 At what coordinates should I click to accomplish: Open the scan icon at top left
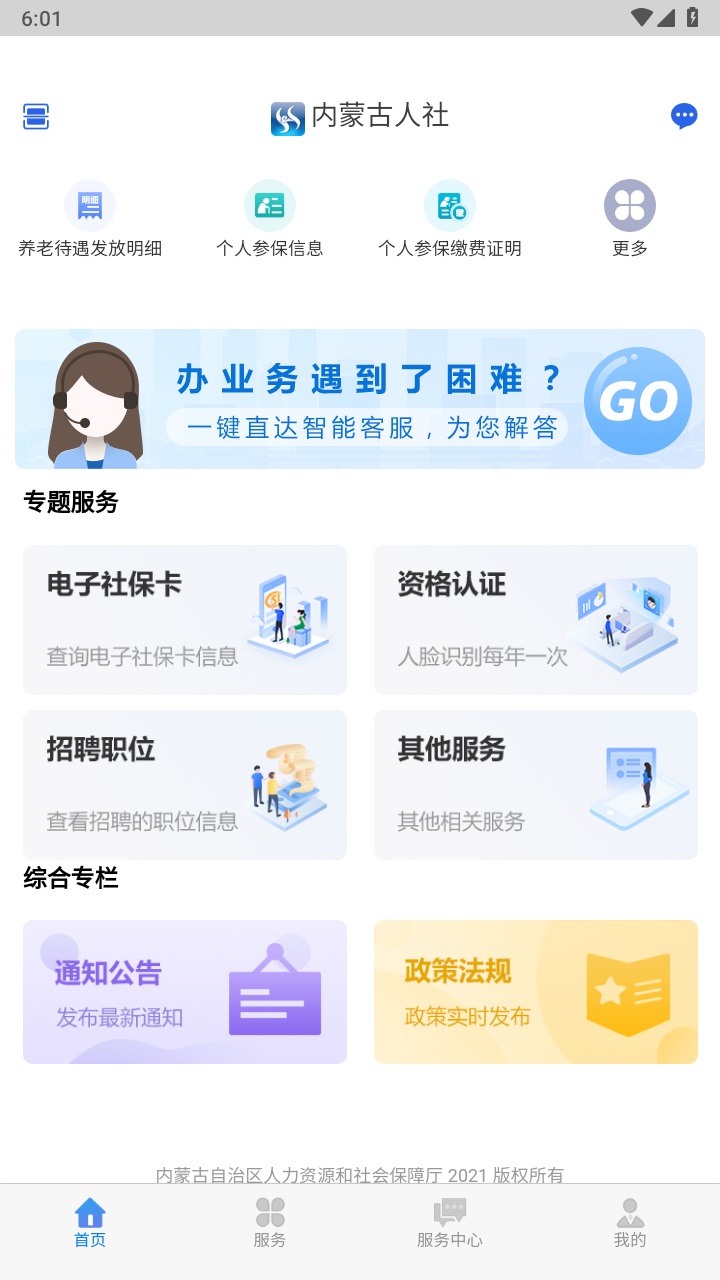(36, 117)
